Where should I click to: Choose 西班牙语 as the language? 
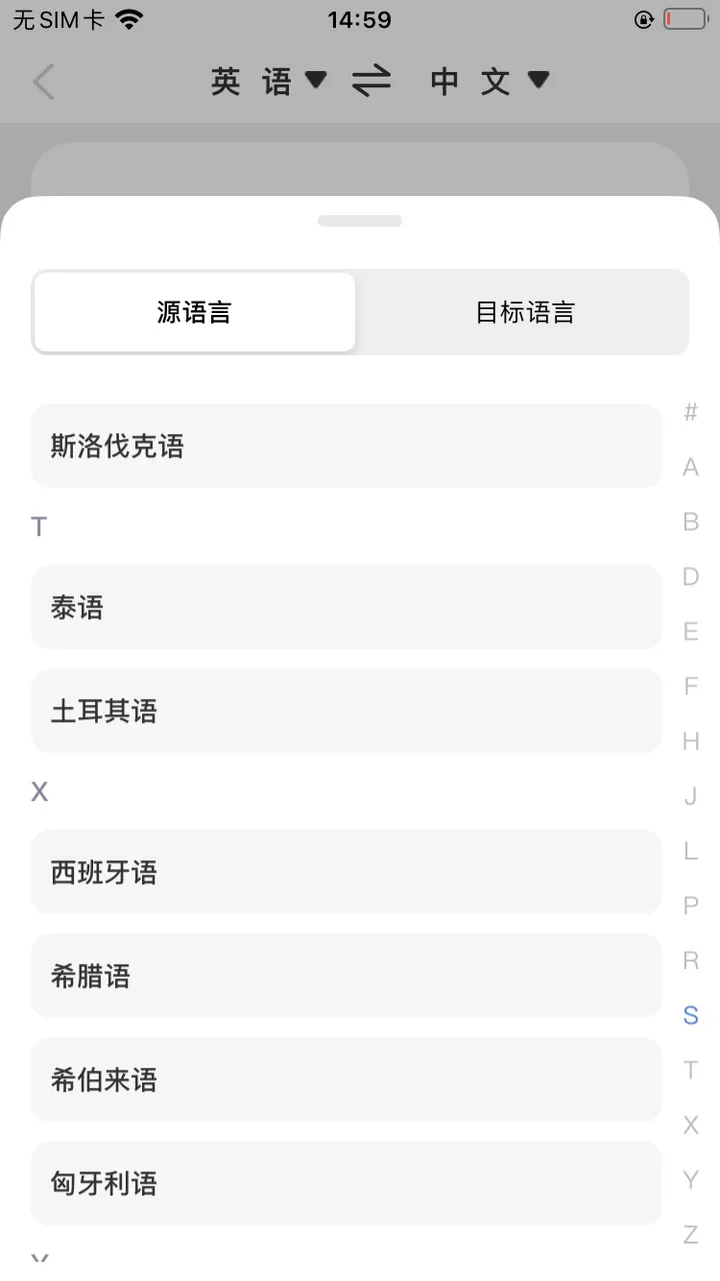click(346, 872)
